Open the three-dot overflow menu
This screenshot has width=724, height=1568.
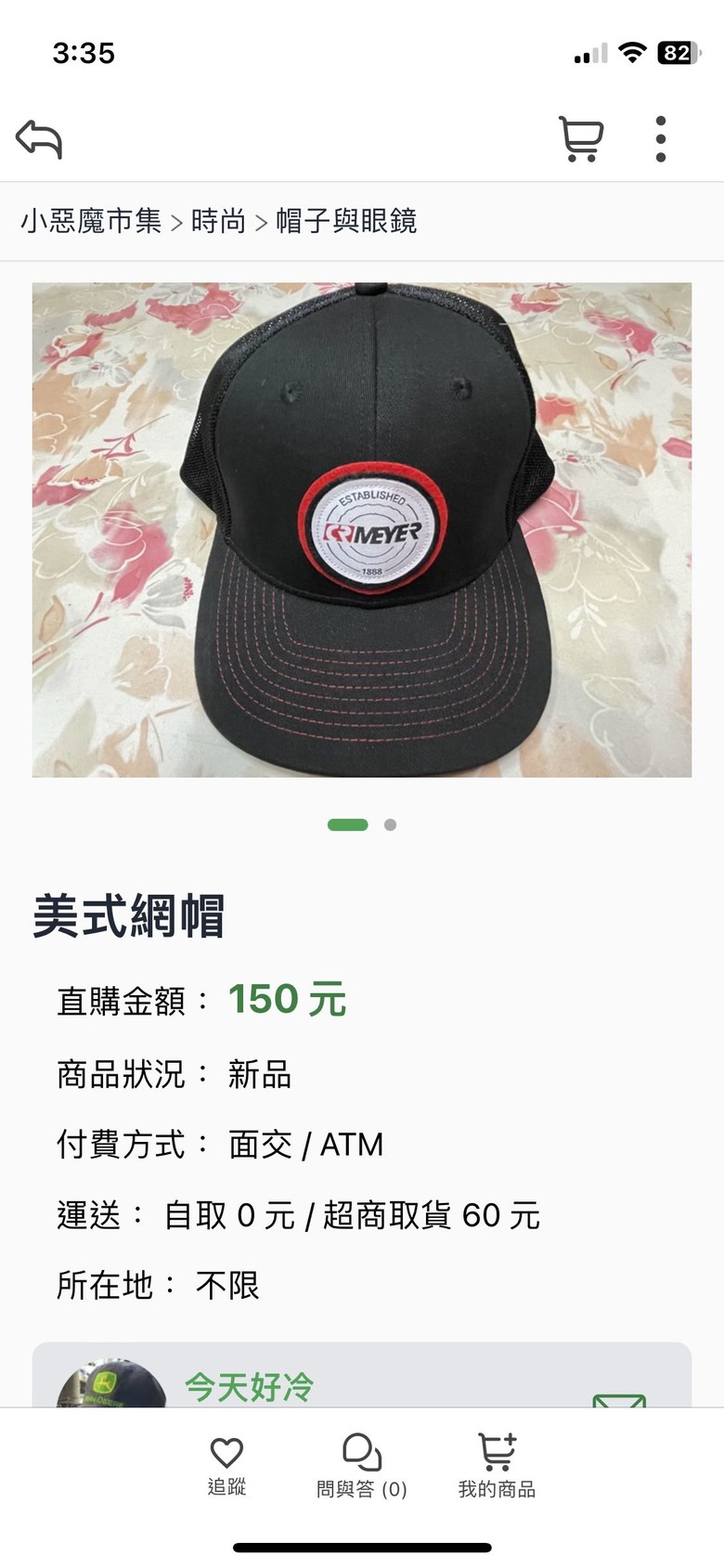click(660, 140)
